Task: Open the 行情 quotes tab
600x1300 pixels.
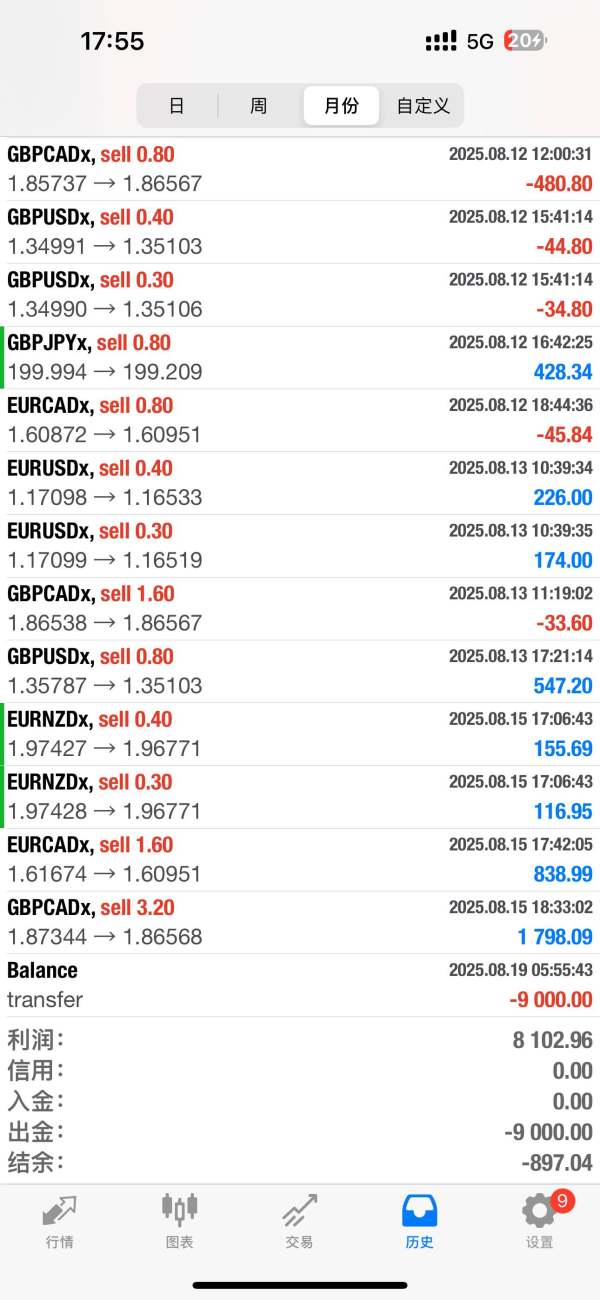Action: pyautogui.click(x=59, y=1221)
